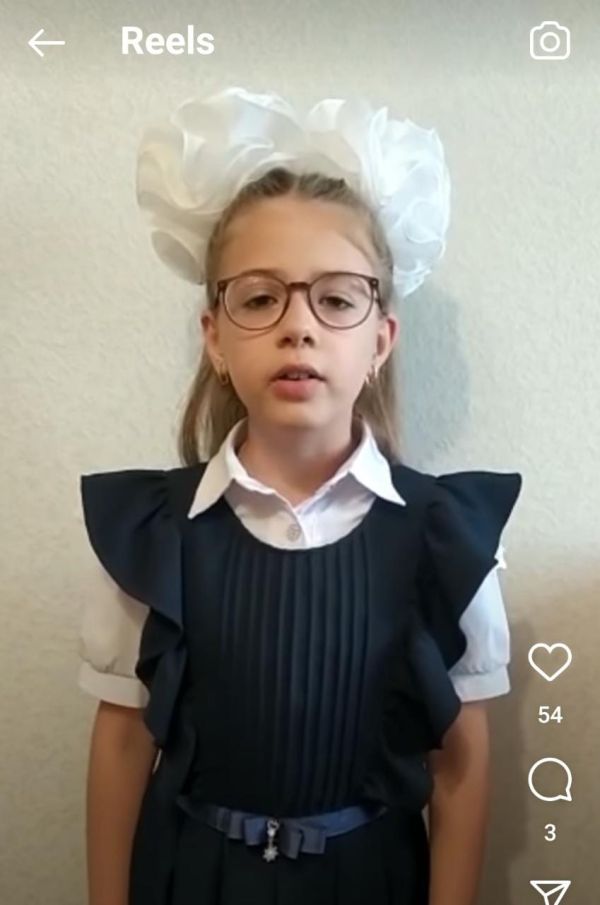Share this reel via the send icon

(x=549, y=892)
